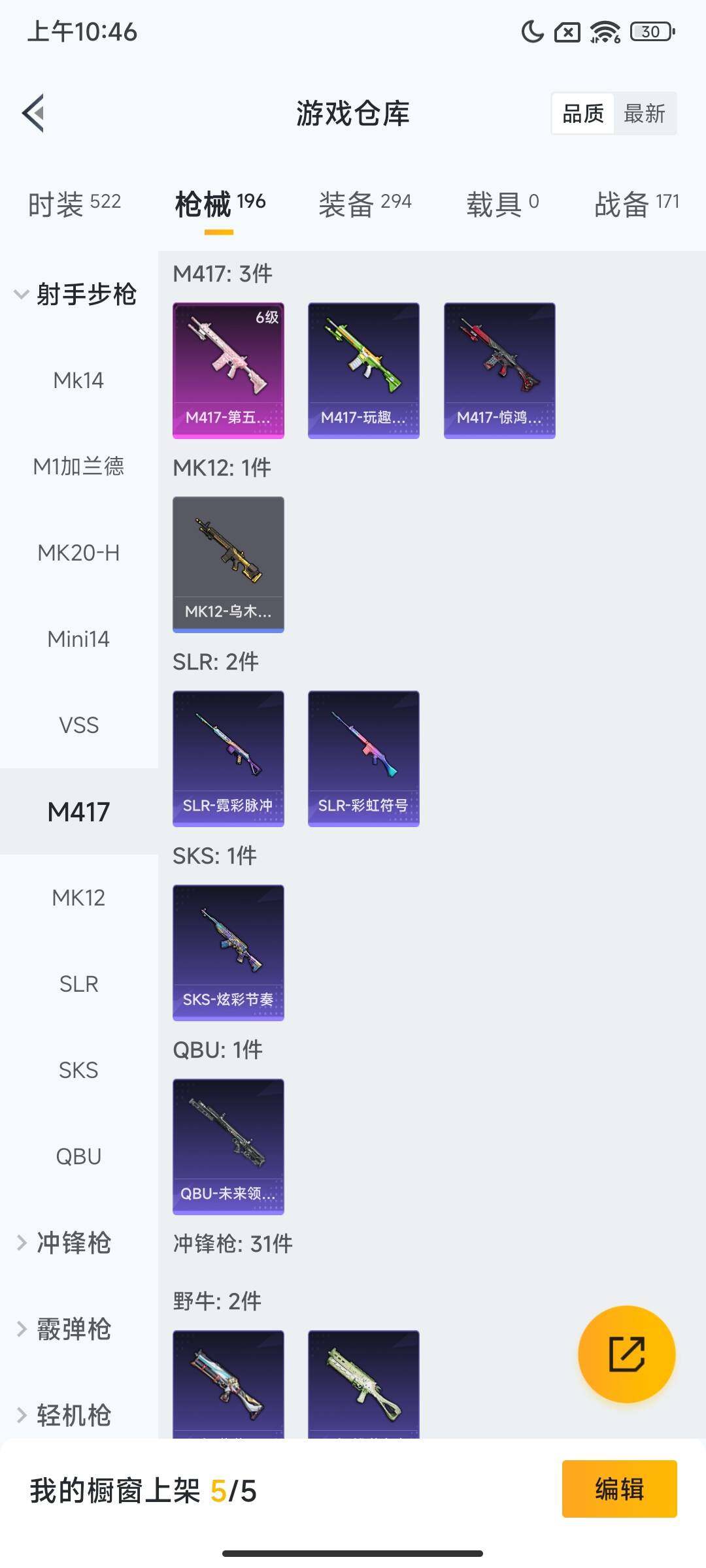Select Mk14 in the sidebar
Image resolution: width=706 pixels, height=1568 pixels.
tap(78, 380)
